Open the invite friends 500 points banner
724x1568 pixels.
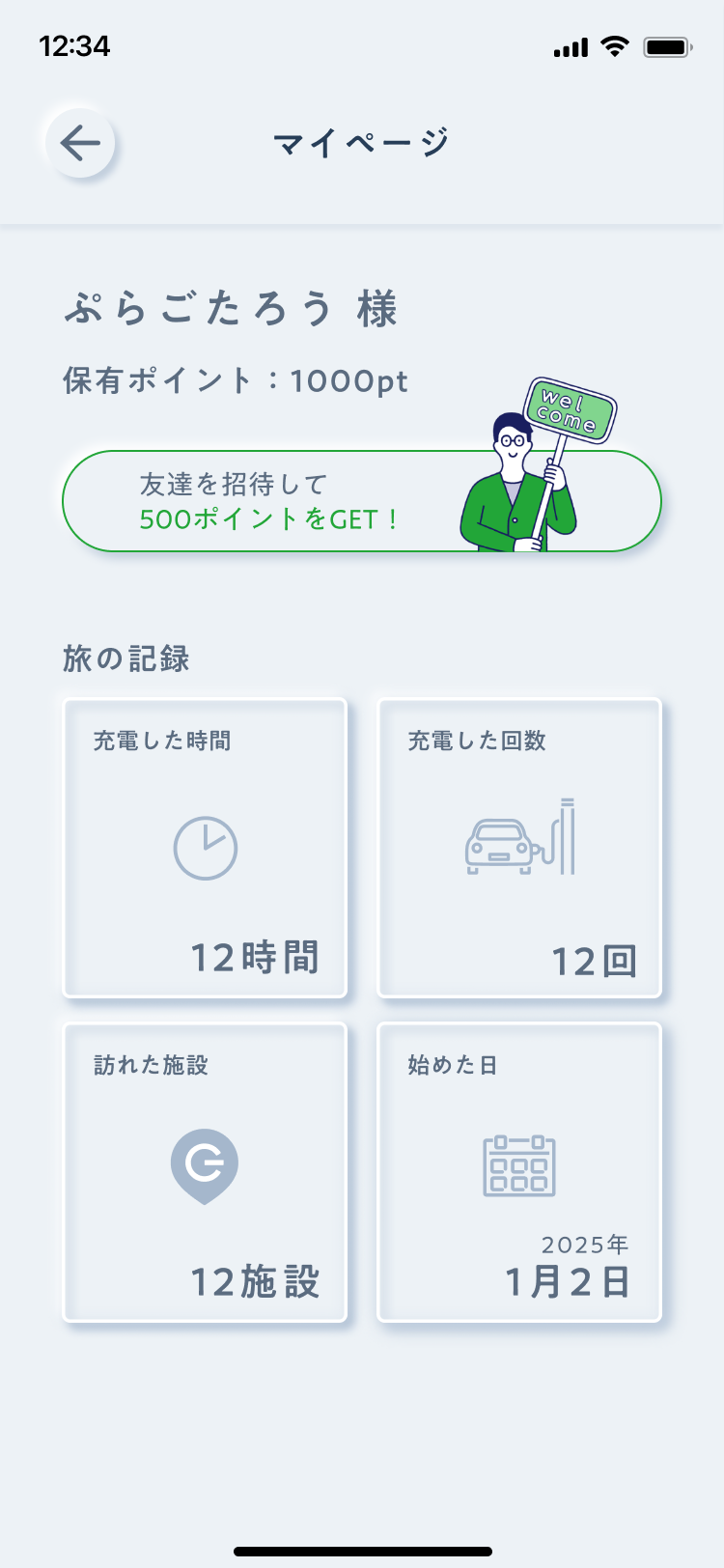pos(362,501)
